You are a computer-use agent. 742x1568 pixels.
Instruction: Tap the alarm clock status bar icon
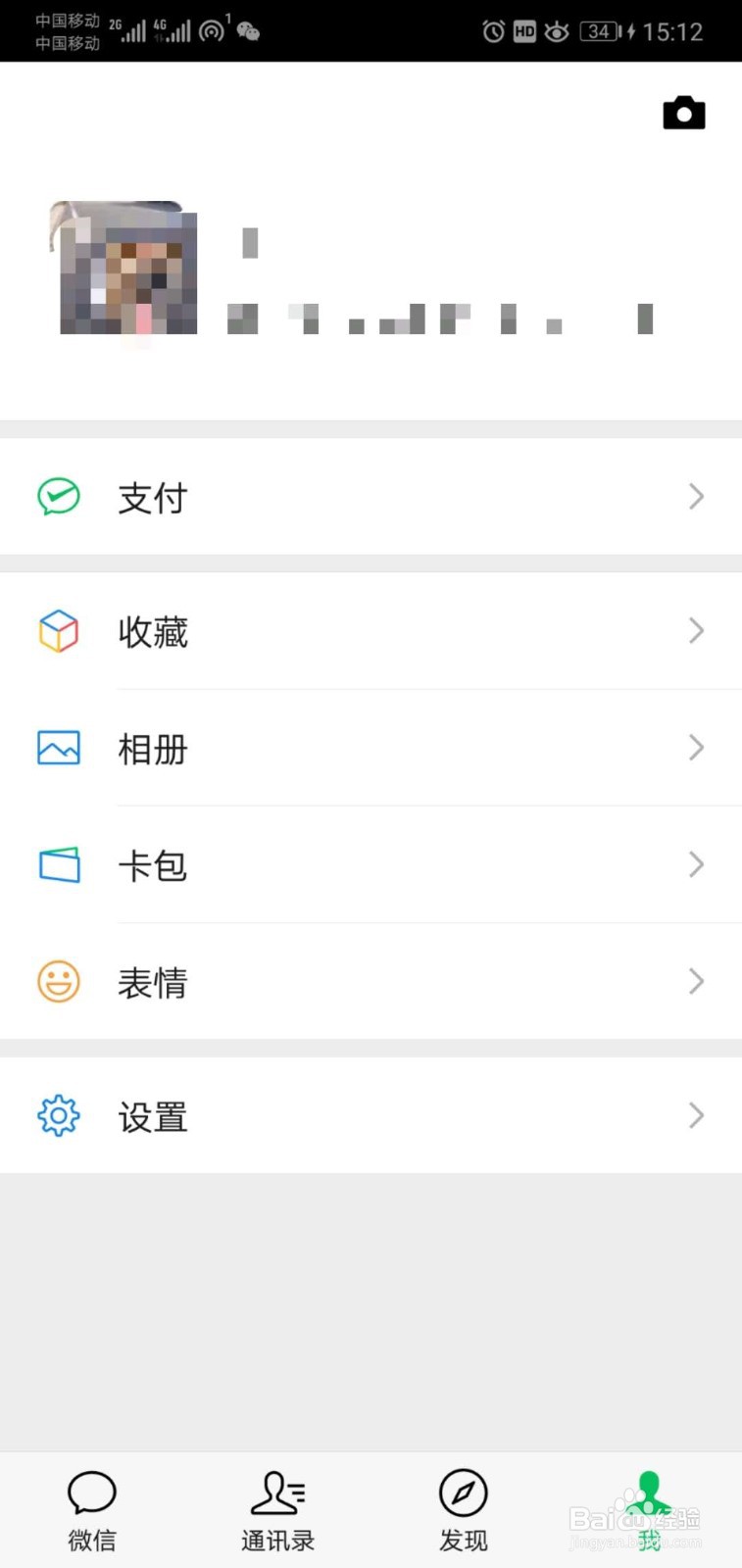pos(491,30)
